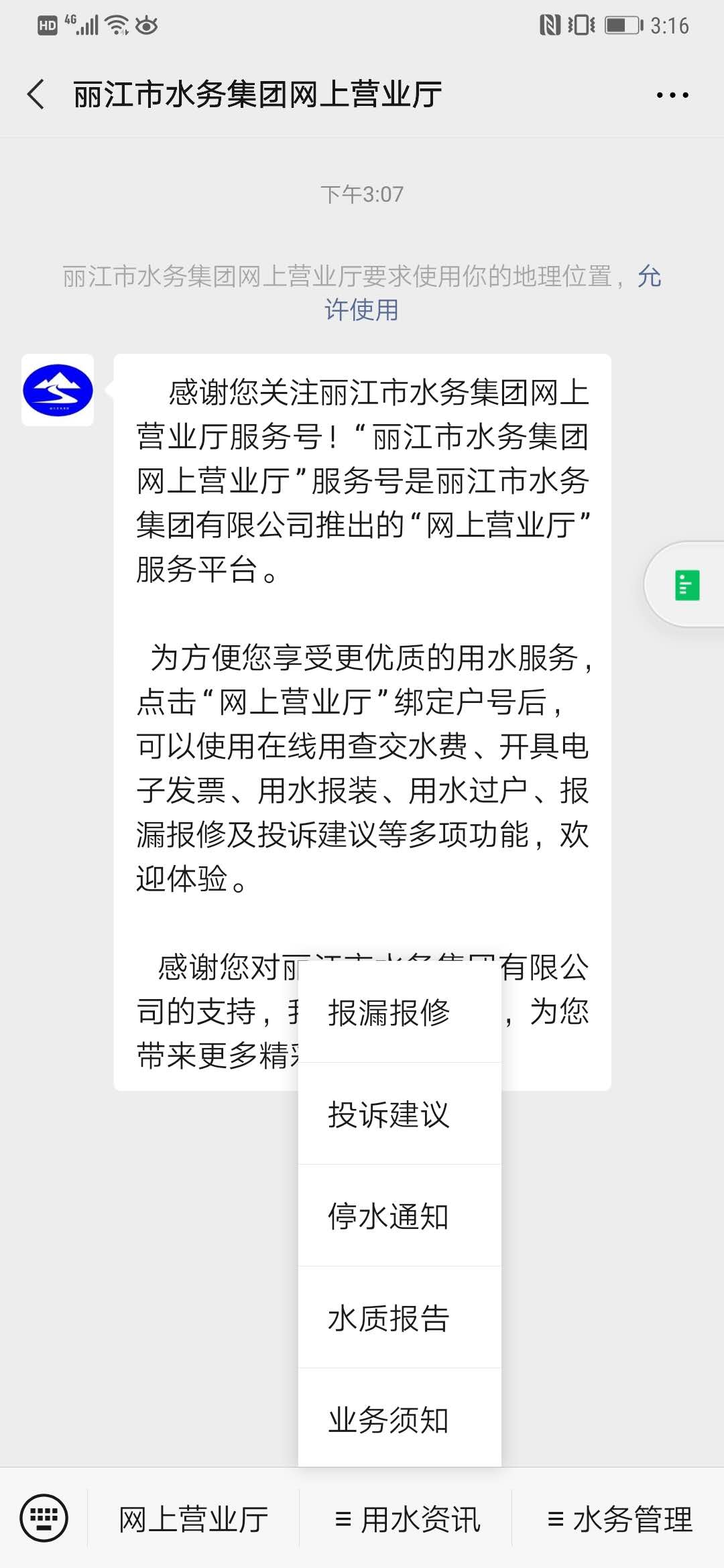Open the green floating document button
Screen dimensions: 724x1568
[x=687, y=585]
